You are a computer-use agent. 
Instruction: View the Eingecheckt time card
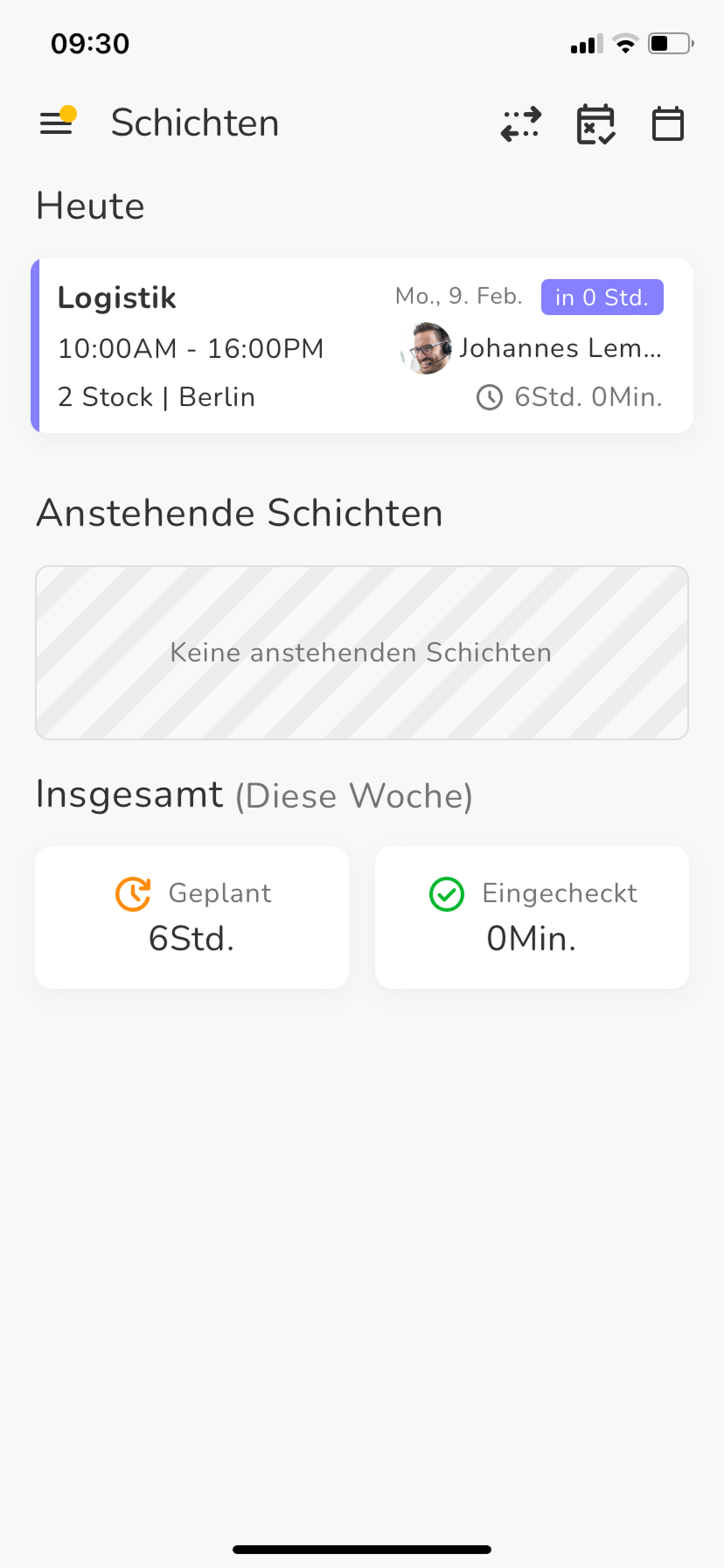tap(532, 917)
